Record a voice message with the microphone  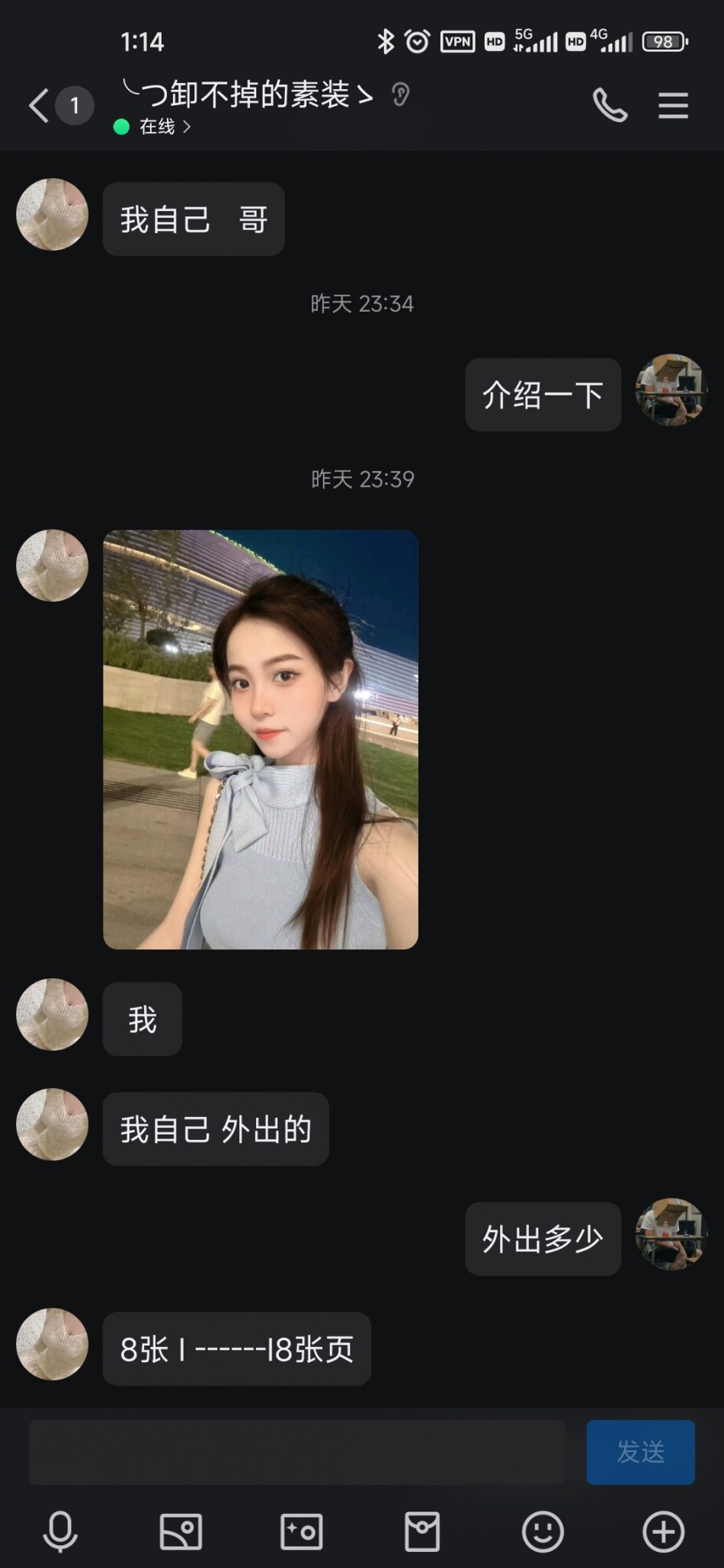click(60, 1531)
